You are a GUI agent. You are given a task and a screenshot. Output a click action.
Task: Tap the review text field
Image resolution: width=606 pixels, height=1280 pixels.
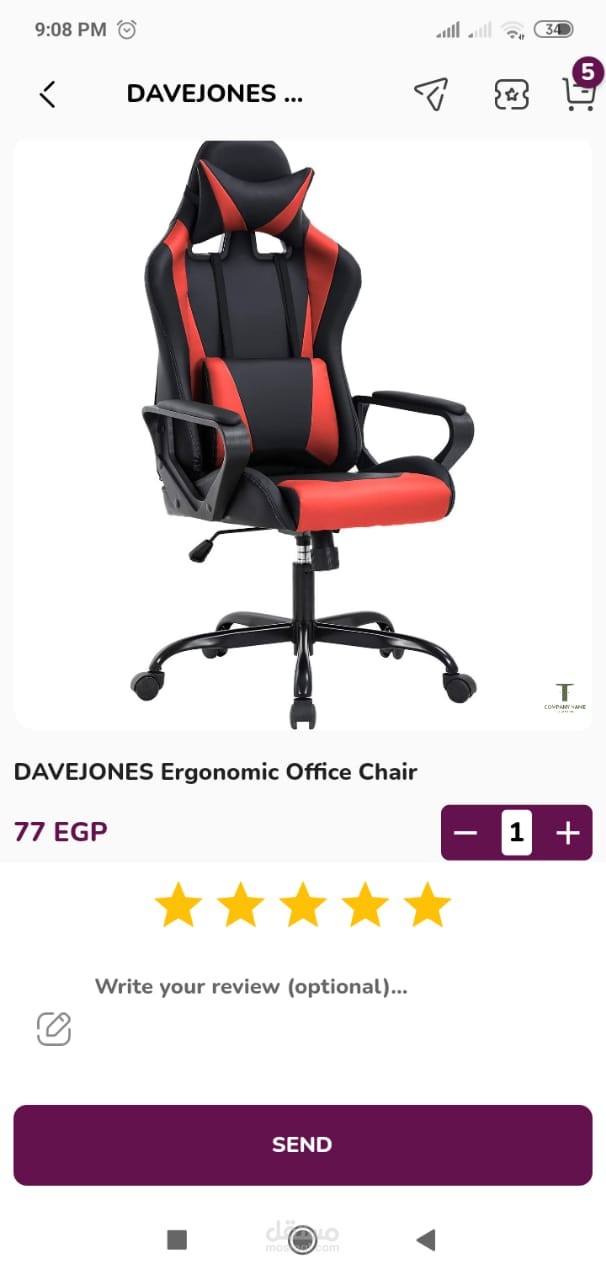[251, 987]
